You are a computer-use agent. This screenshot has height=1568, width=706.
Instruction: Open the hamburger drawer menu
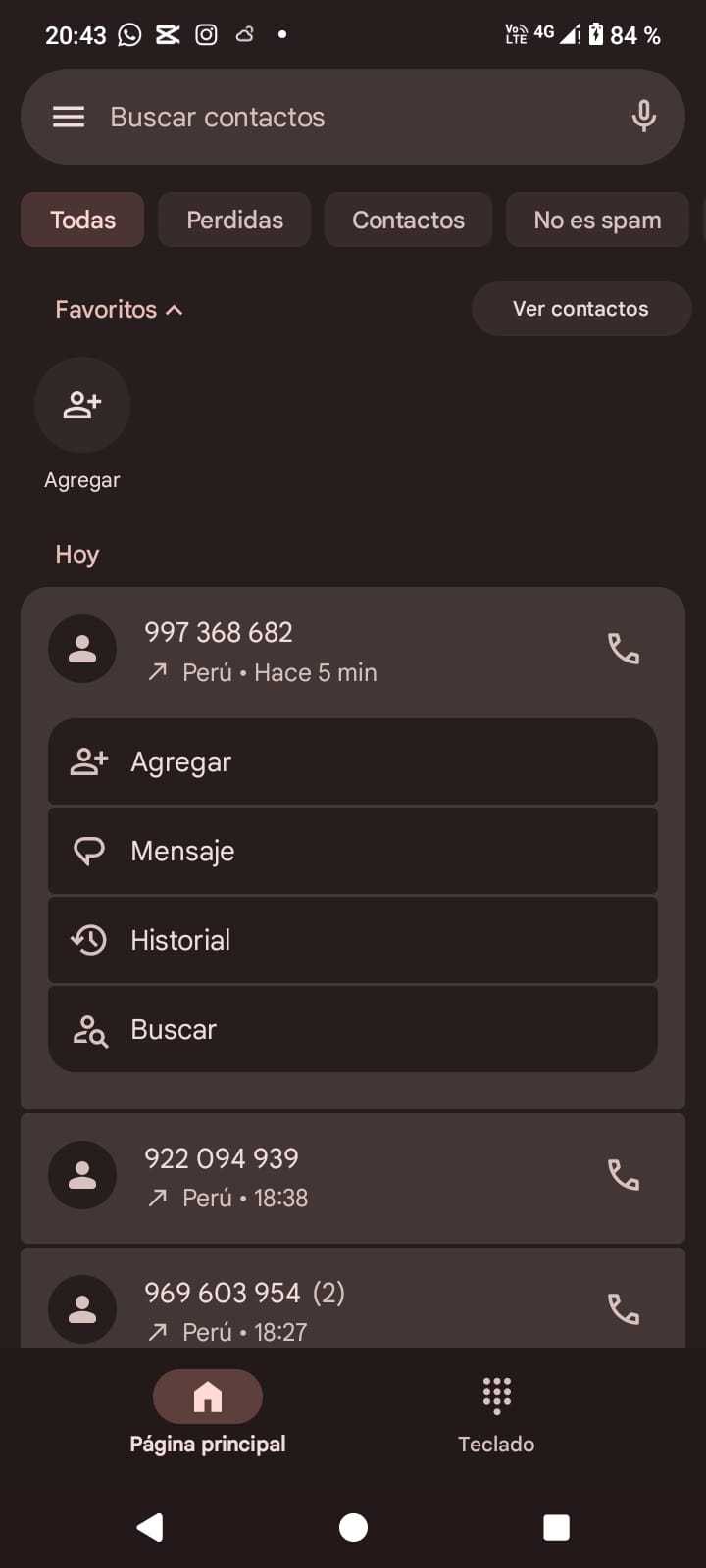[69, 118]
